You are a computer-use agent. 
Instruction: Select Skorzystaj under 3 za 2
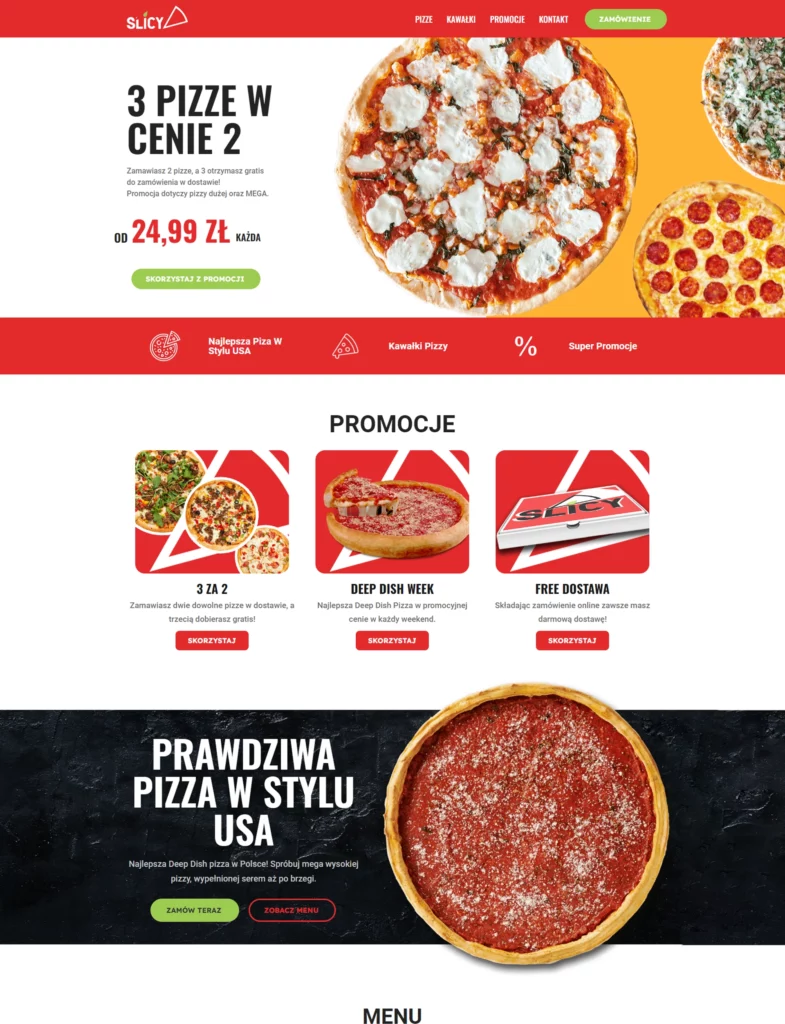212,641
